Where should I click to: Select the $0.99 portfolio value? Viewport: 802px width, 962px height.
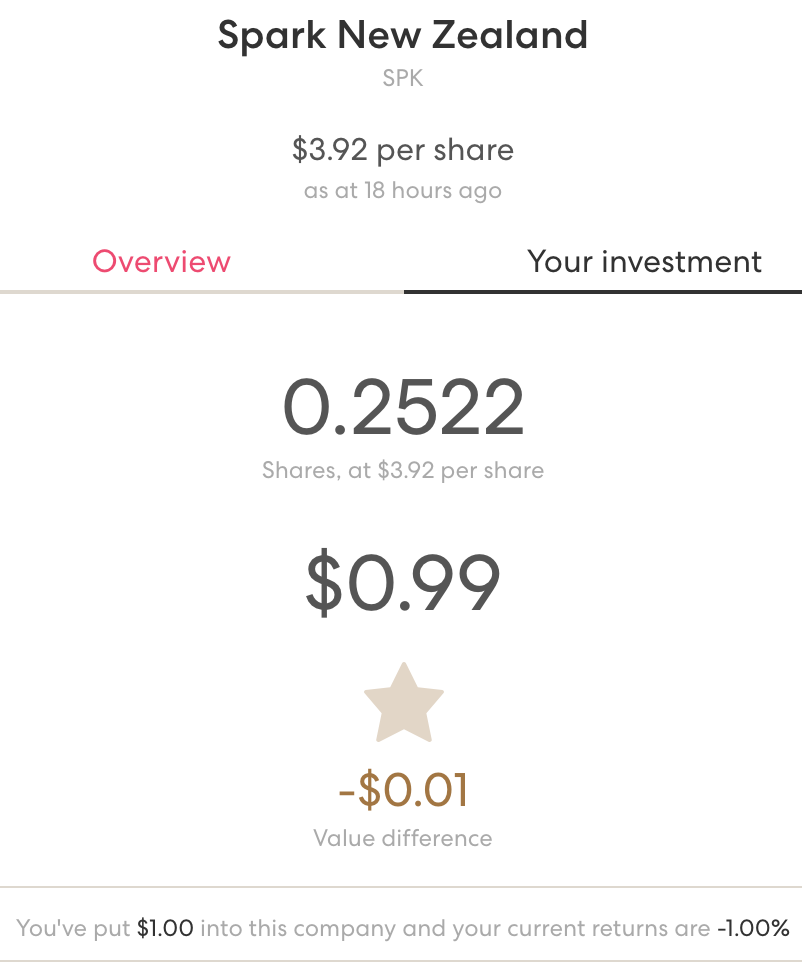[x=402, y=585]
